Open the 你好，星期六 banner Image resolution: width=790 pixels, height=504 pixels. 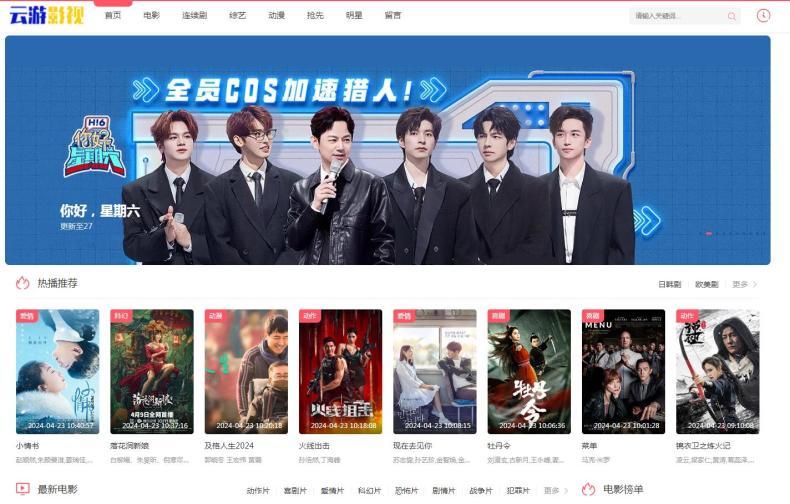[x=387, y=150]
